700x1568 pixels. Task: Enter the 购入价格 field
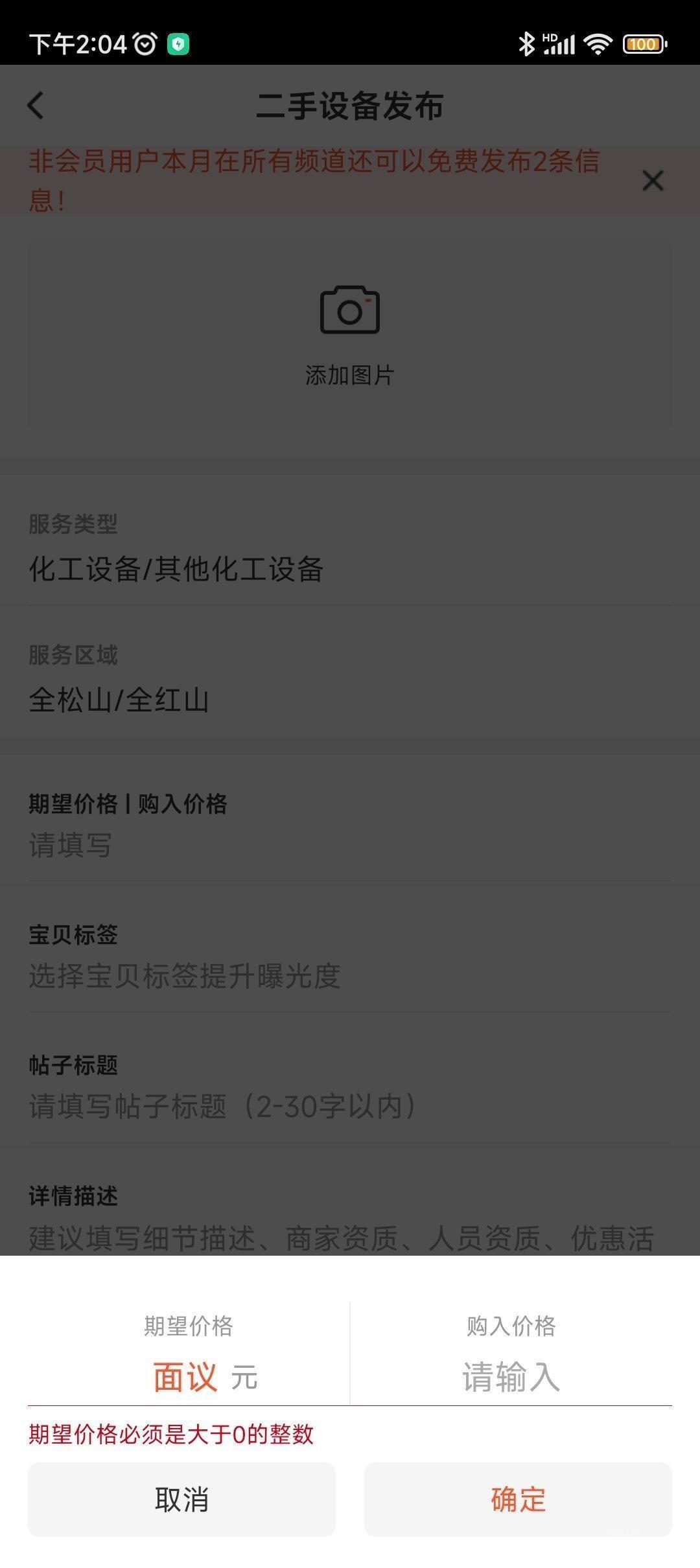[511, 1377]
